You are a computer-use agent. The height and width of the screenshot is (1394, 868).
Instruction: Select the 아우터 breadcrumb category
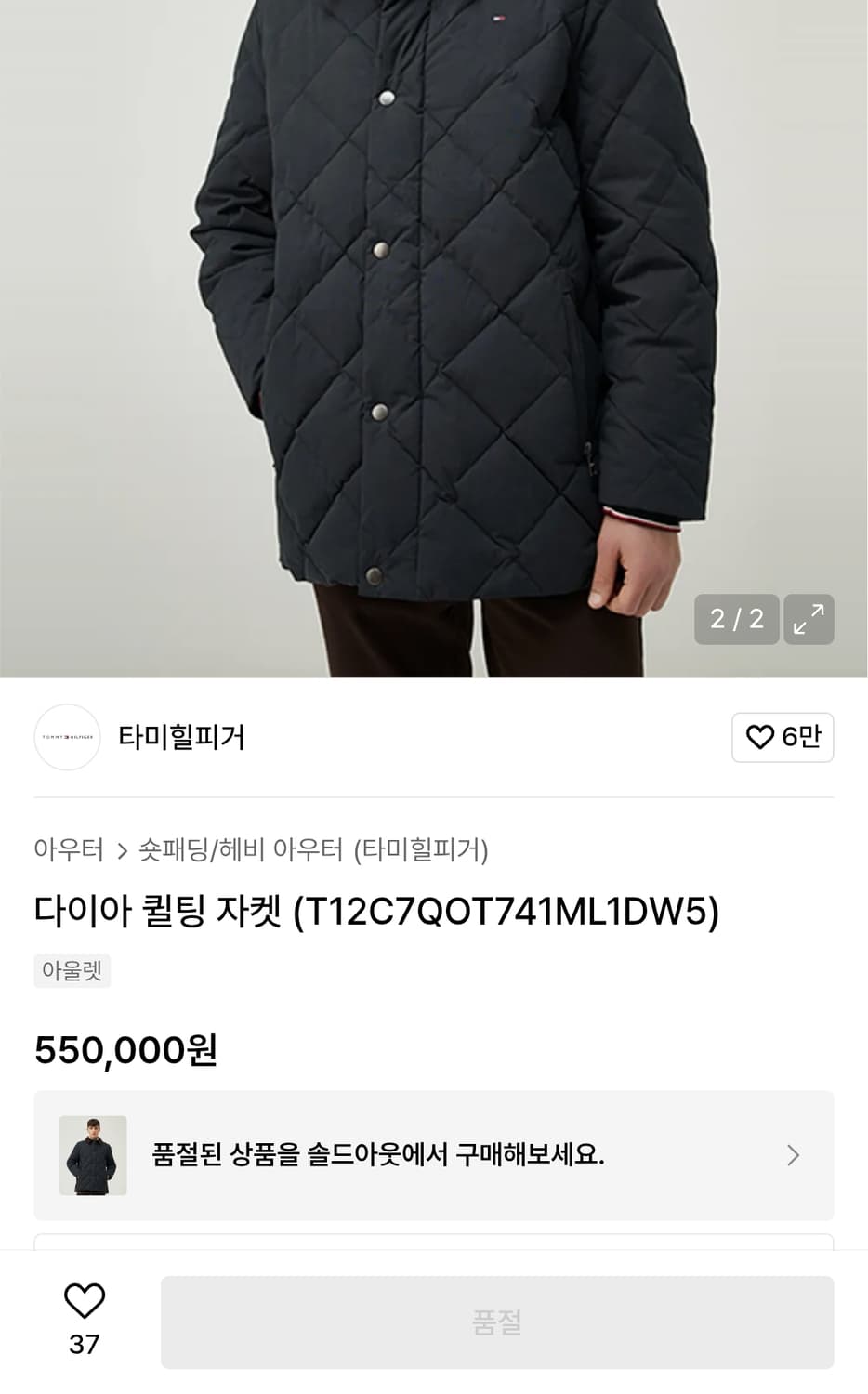pyautogui.click(x=67, y=848)
